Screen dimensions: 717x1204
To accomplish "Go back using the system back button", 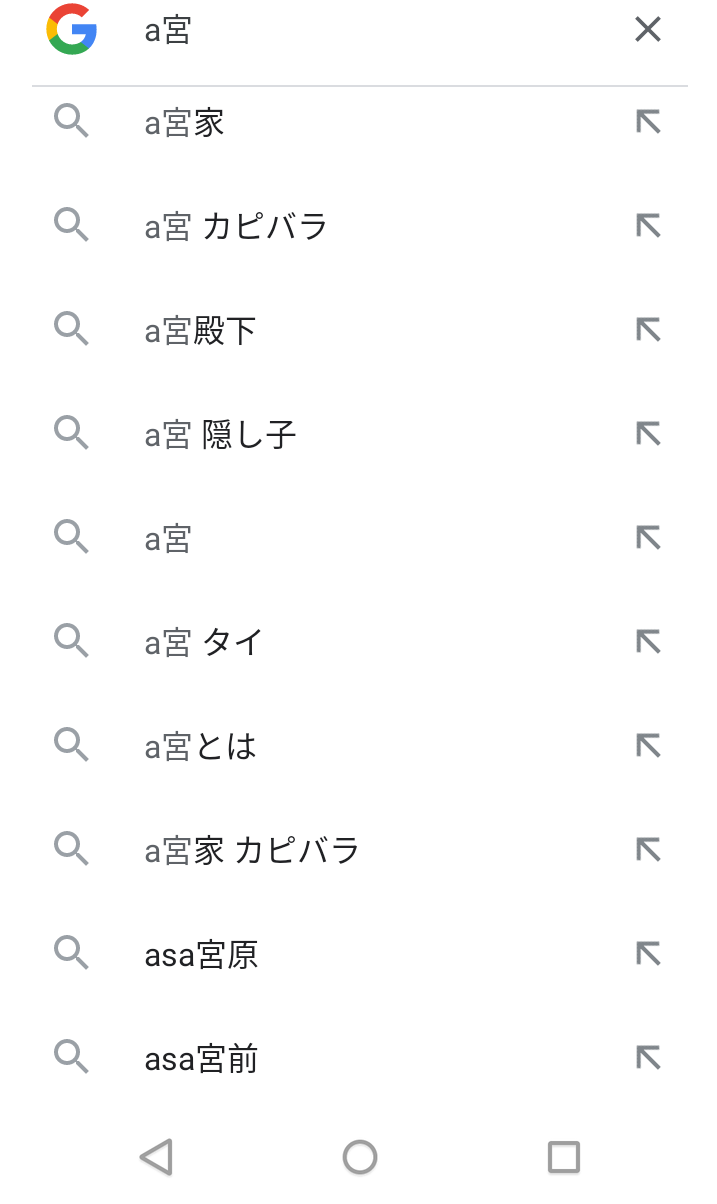I will (156, 1157).
